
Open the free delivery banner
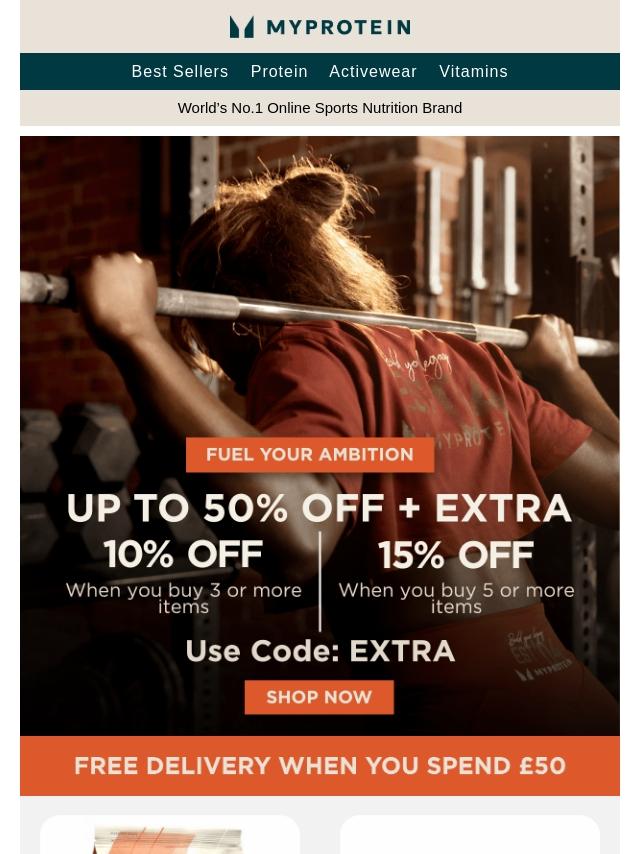320,766
